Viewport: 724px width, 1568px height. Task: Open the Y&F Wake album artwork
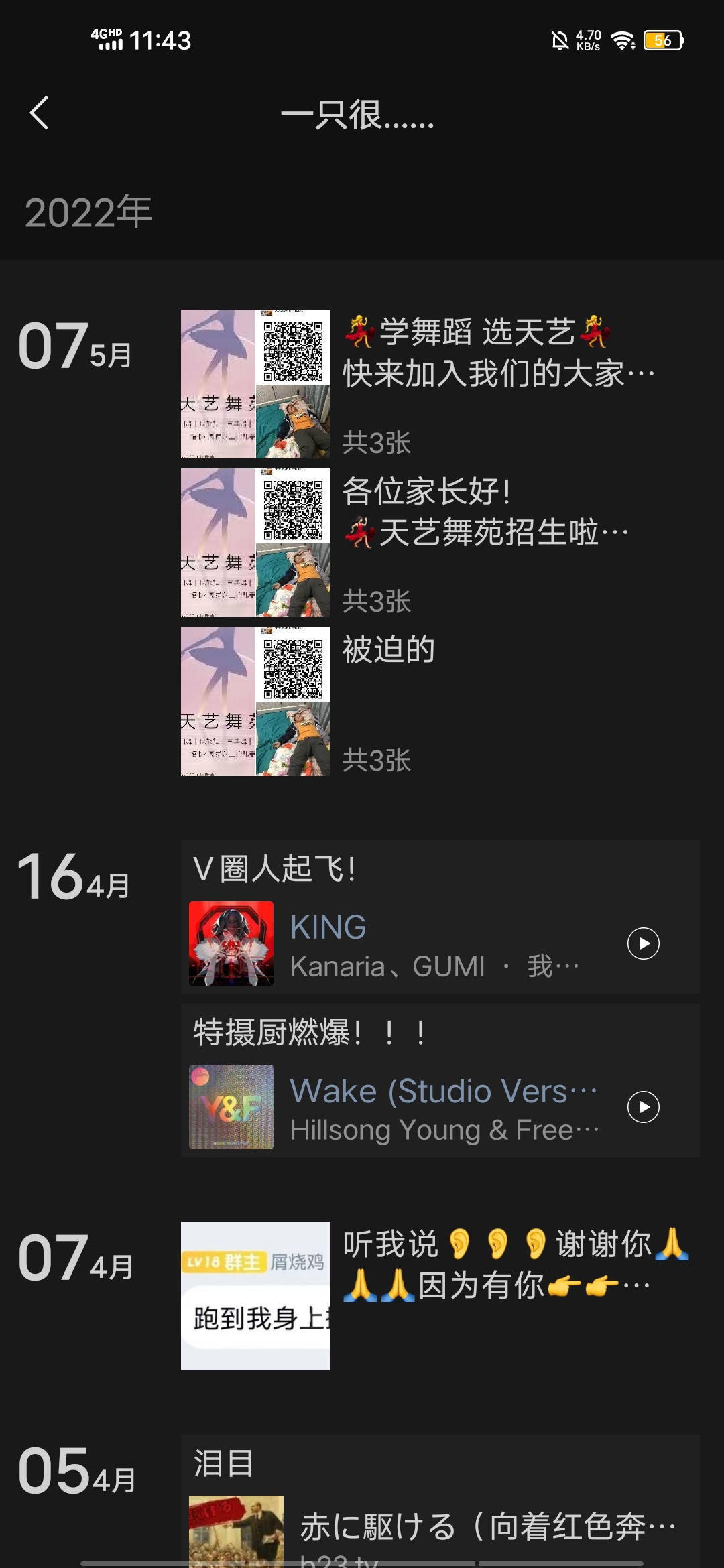[231, 1106]
